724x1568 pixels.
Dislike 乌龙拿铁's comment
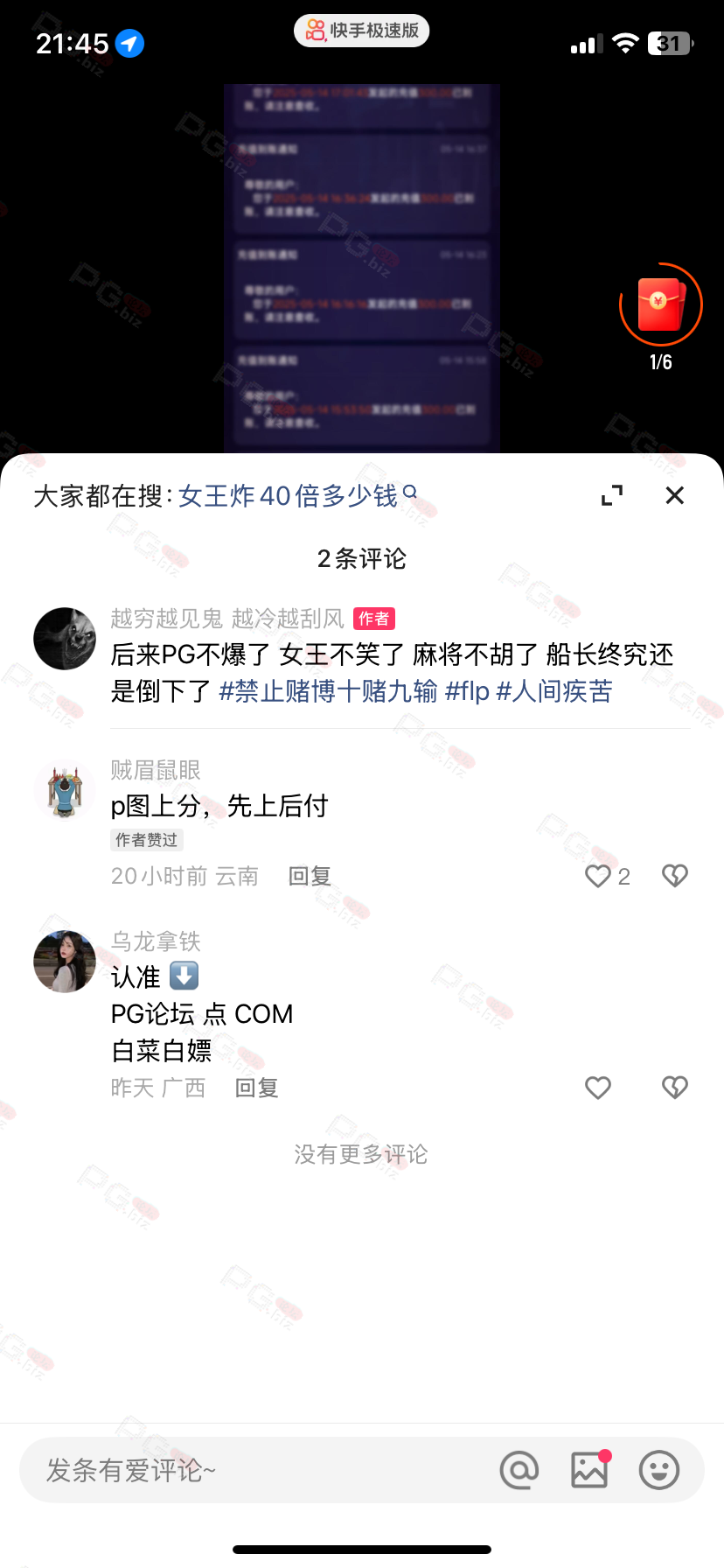674,1088
